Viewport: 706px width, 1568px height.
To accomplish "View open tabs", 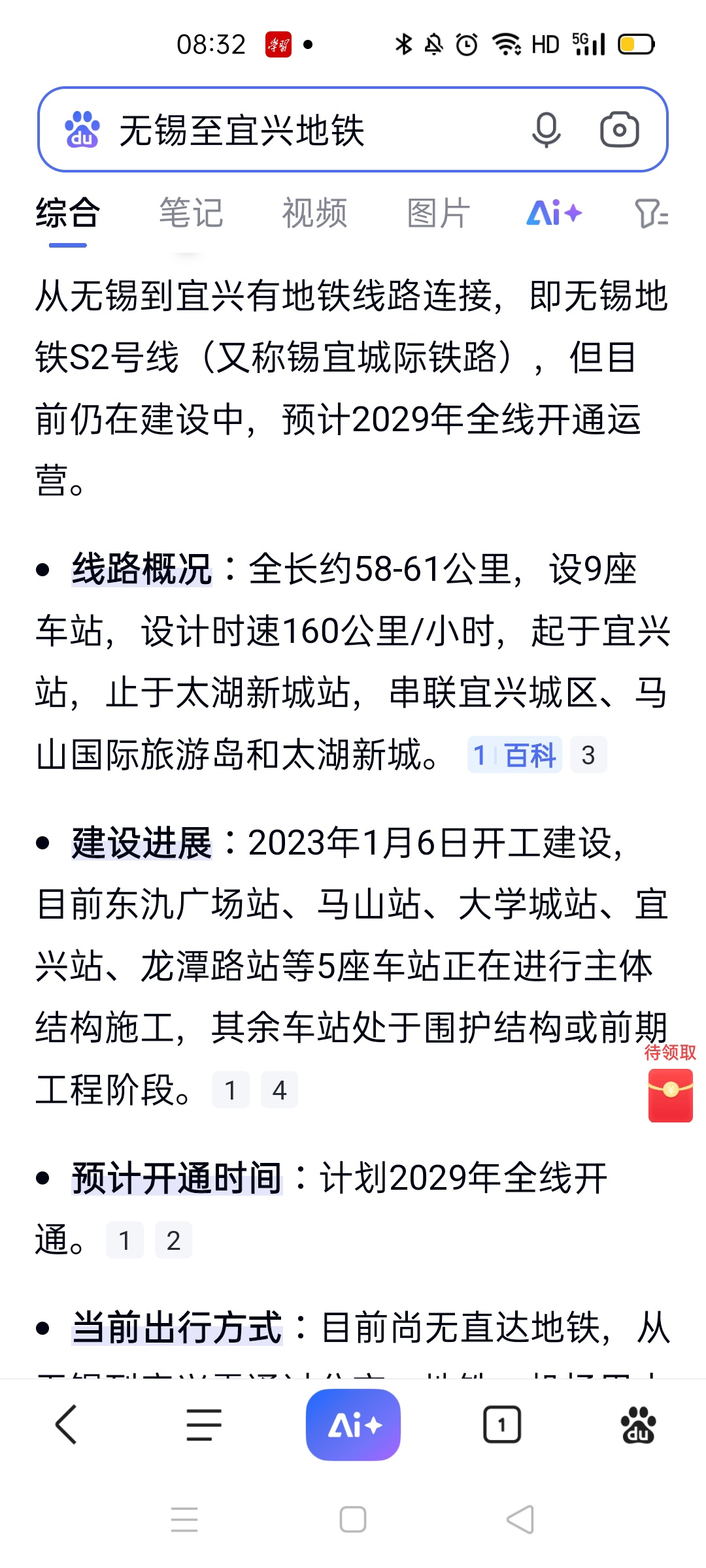I will [x=502, y=1424].
